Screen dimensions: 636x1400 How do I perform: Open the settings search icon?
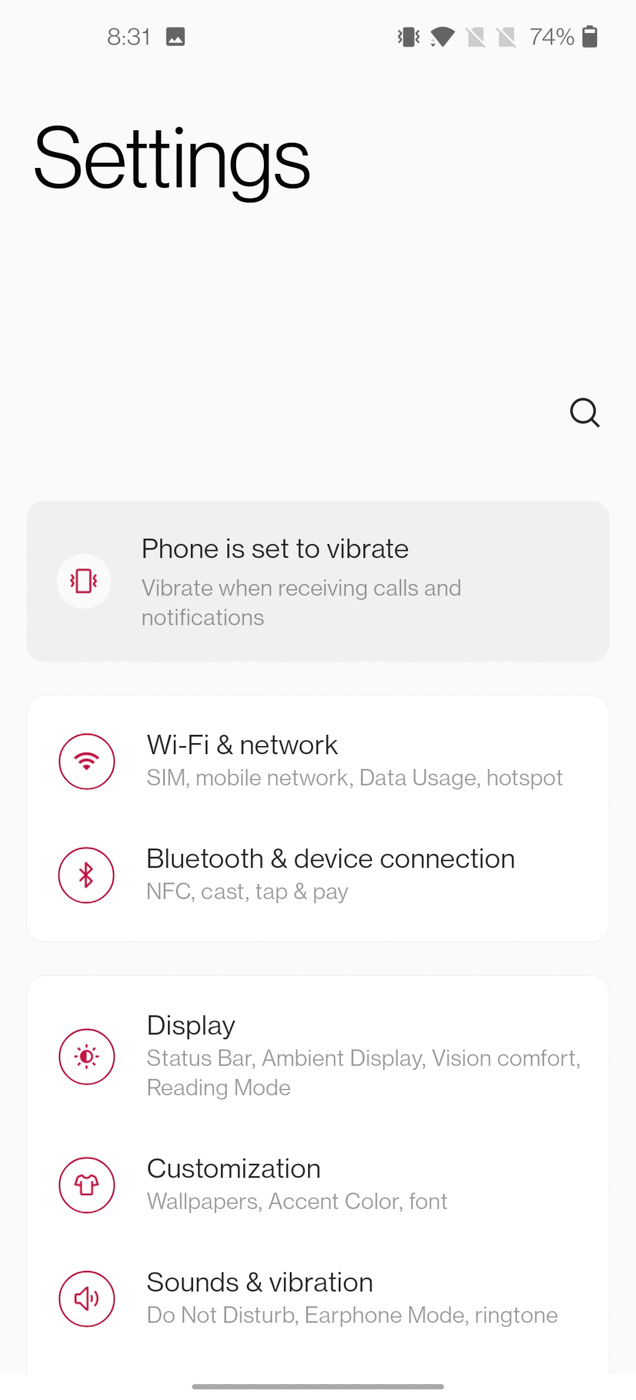(584, 412)
